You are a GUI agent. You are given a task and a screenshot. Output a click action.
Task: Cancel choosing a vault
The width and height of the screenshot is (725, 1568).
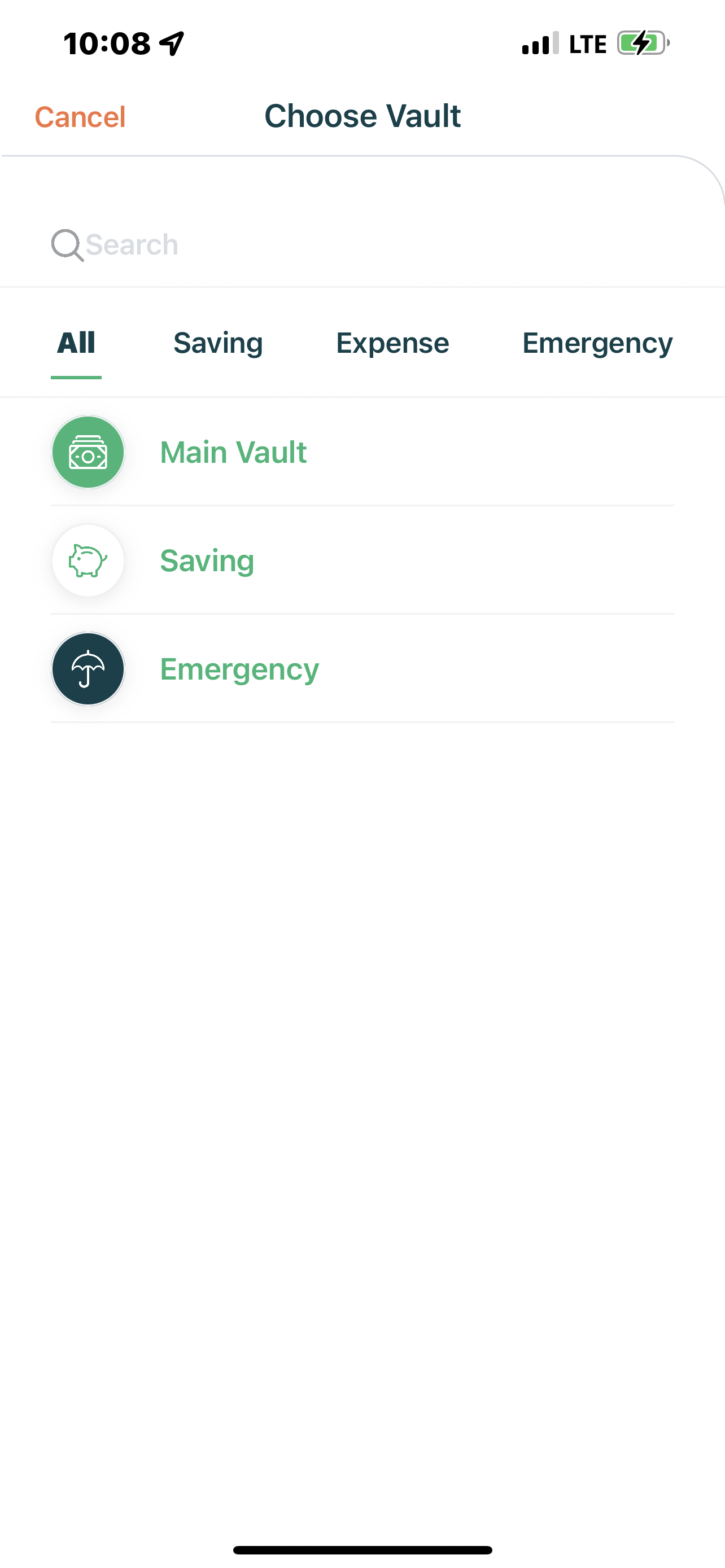(x=80, y=116)
